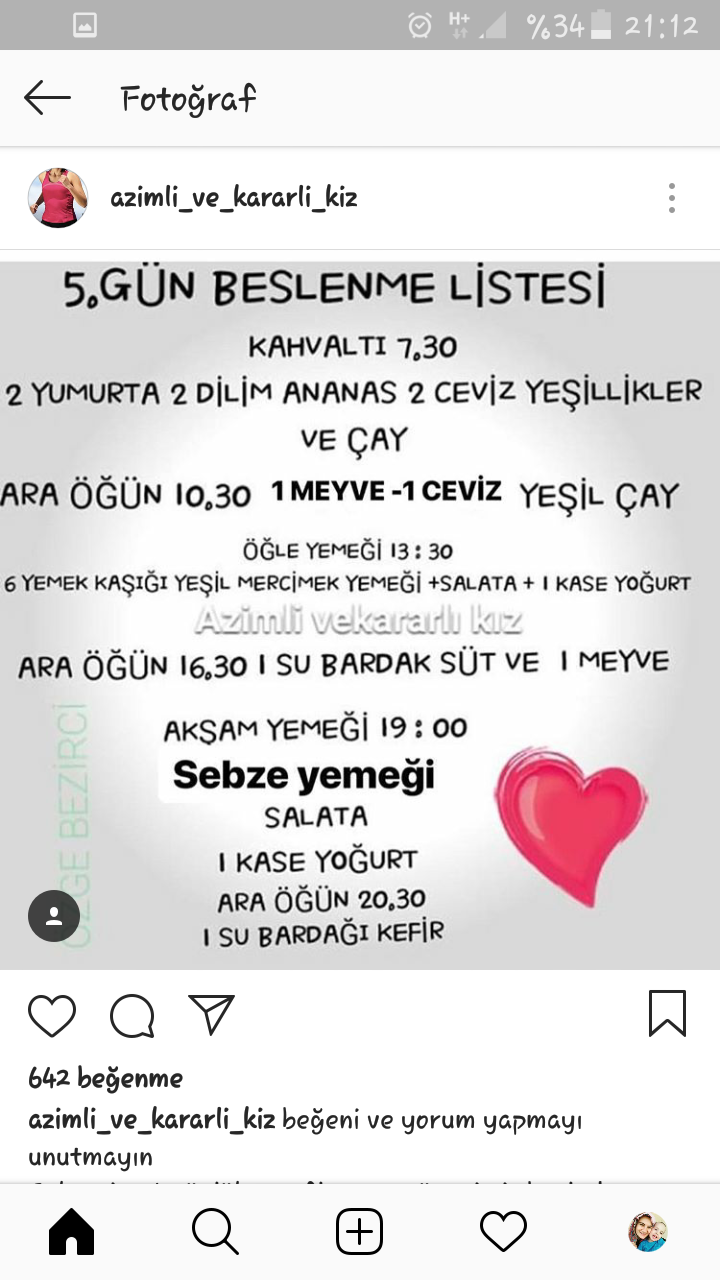Open the azimli_ve_kararli_kiz username in the post header
720x1280 pixels.
[234, 198]
